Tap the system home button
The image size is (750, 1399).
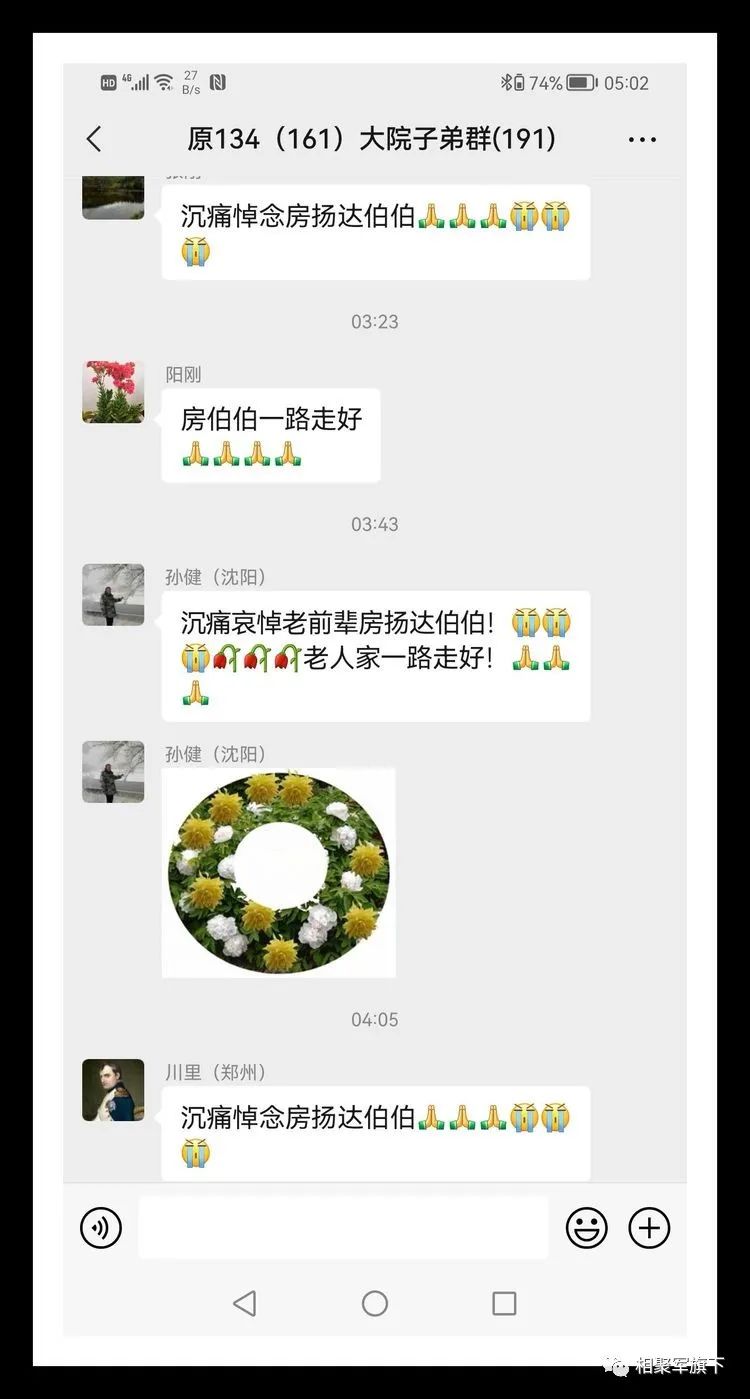(x=375, y=1303)
